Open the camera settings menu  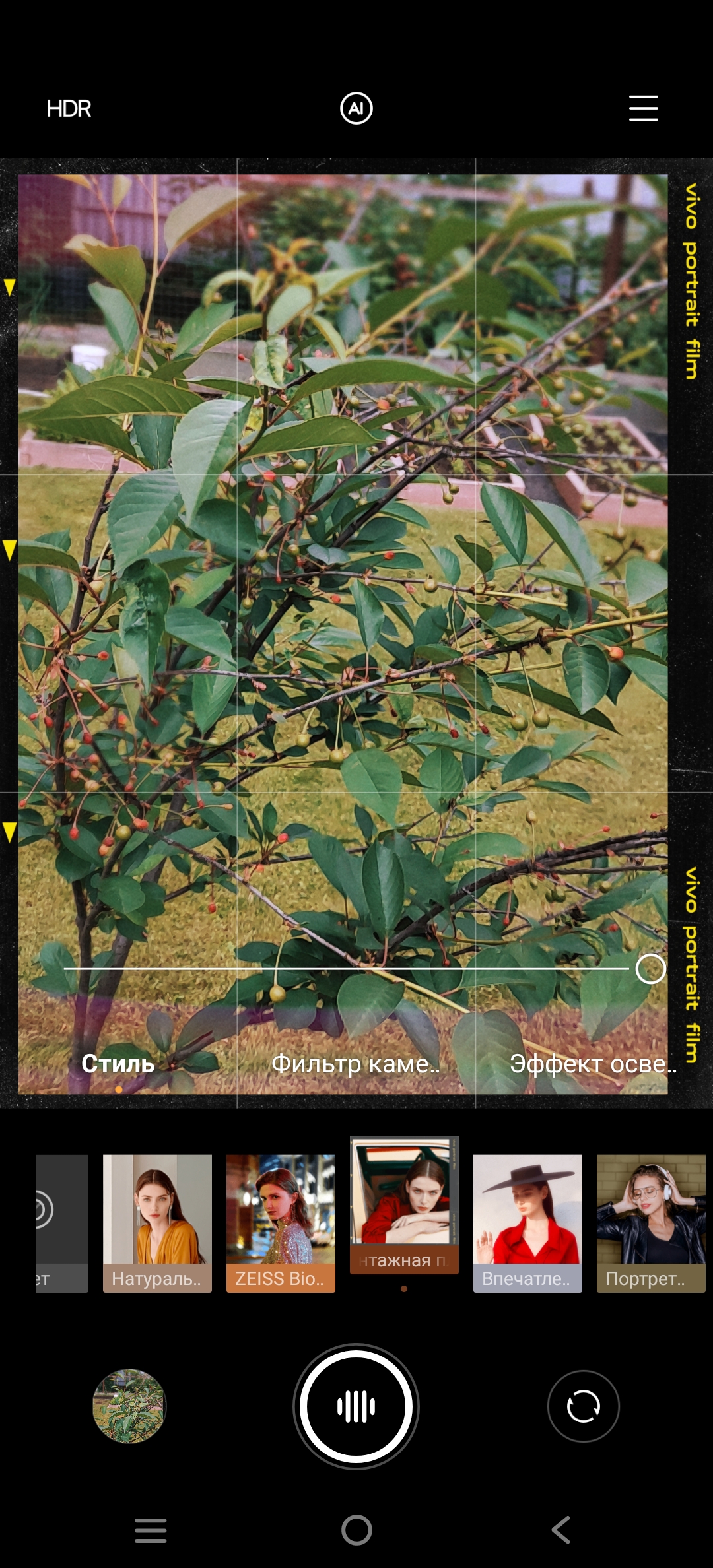(643, 108)
